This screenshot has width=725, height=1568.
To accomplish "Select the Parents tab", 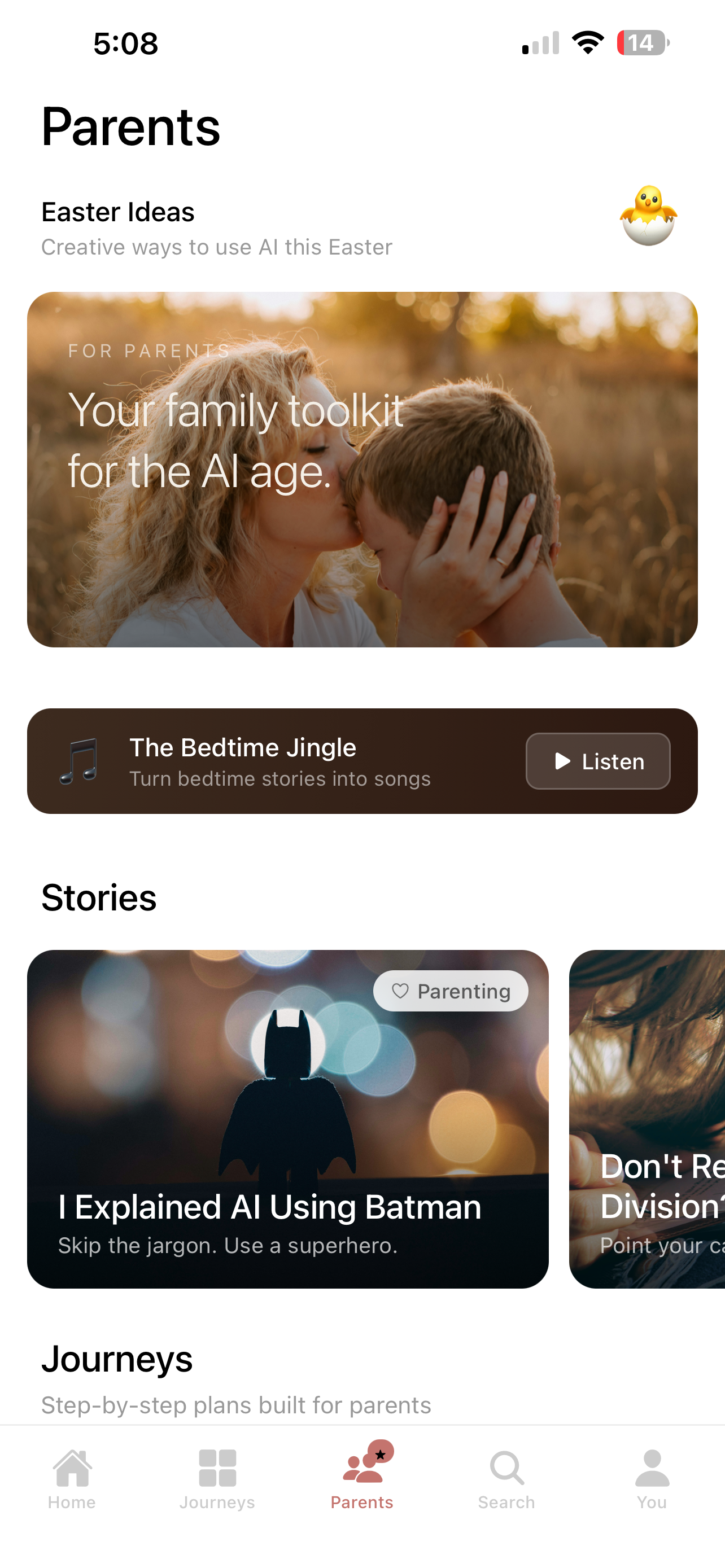I will click(x=362, y=1478).
